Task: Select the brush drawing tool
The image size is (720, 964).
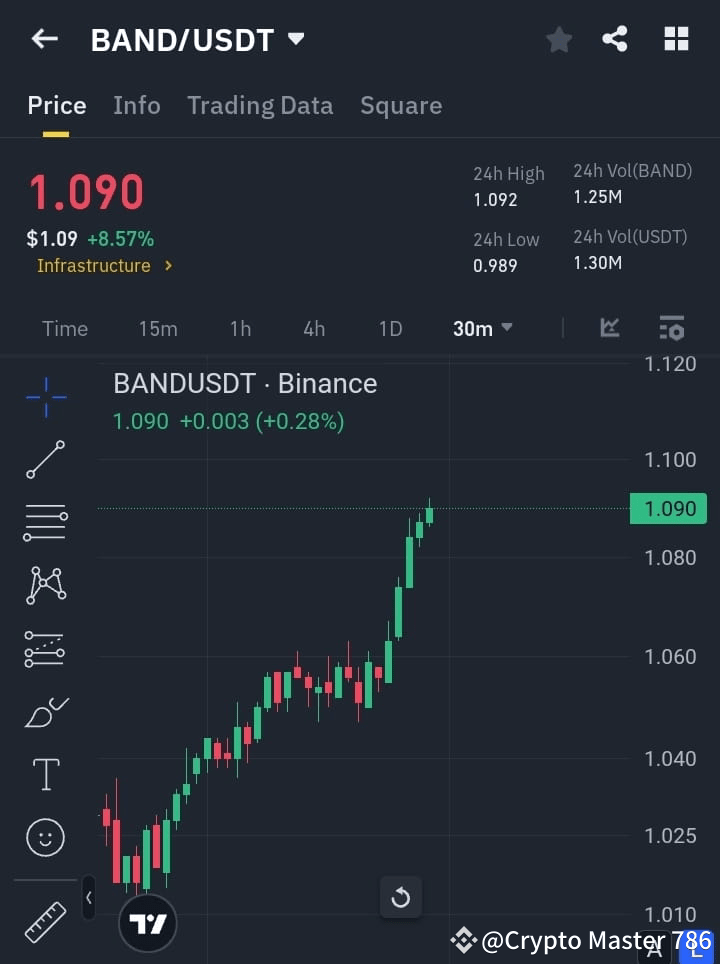Action: point(45,711)
